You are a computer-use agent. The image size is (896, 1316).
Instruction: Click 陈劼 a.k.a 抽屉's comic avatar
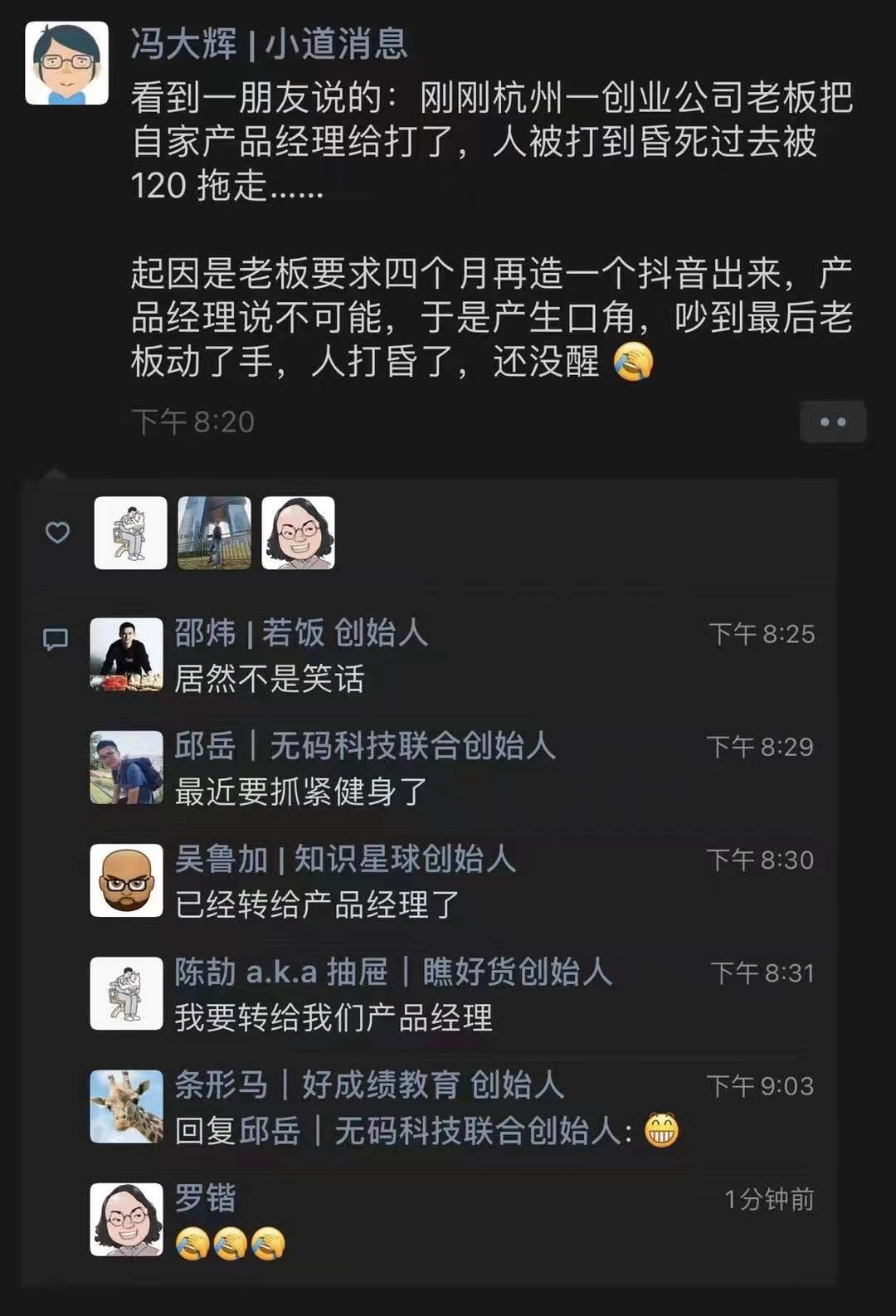click(x=125, y=992)
